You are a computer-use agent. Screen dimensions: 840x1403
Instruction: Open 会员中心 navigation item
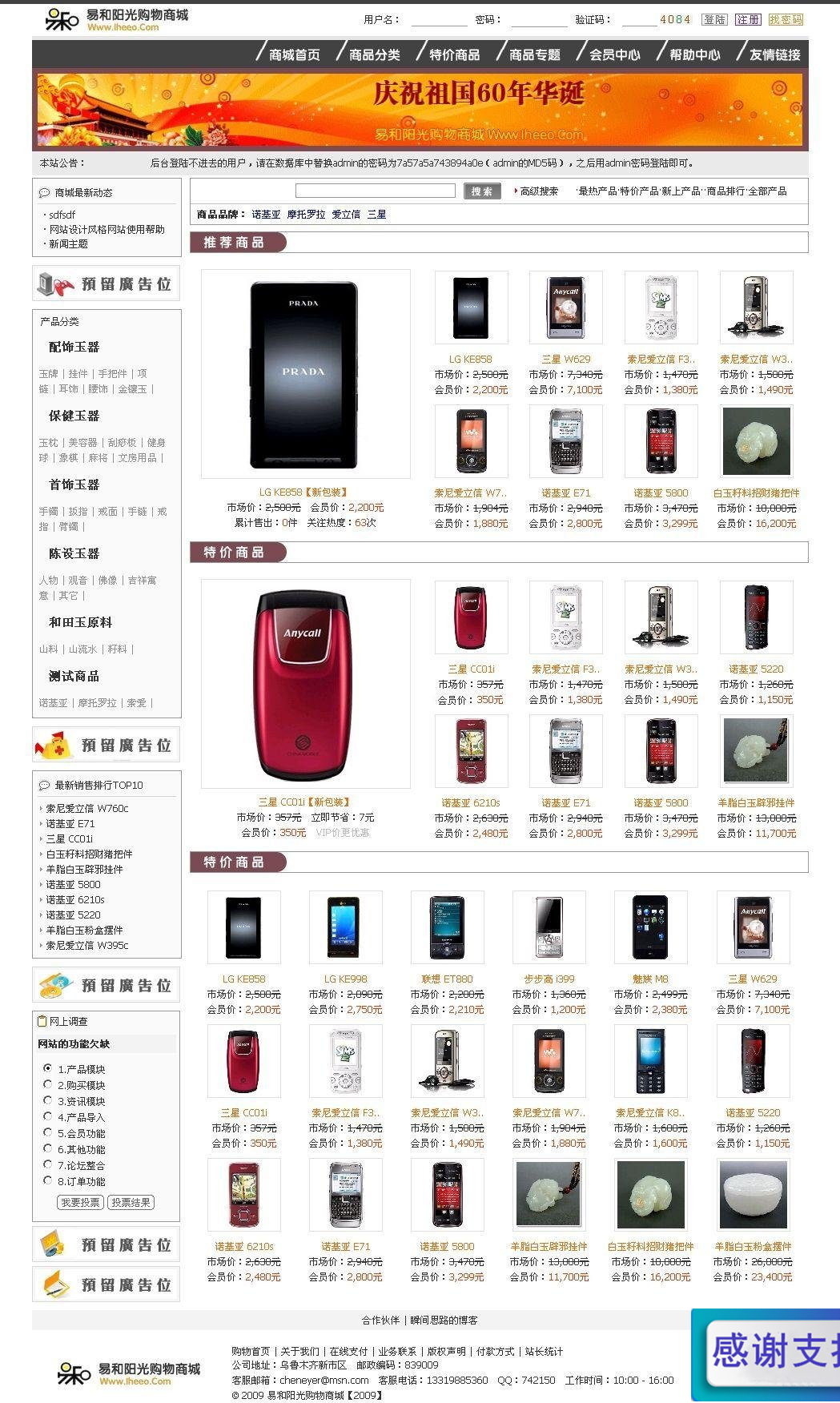[614, 54]
